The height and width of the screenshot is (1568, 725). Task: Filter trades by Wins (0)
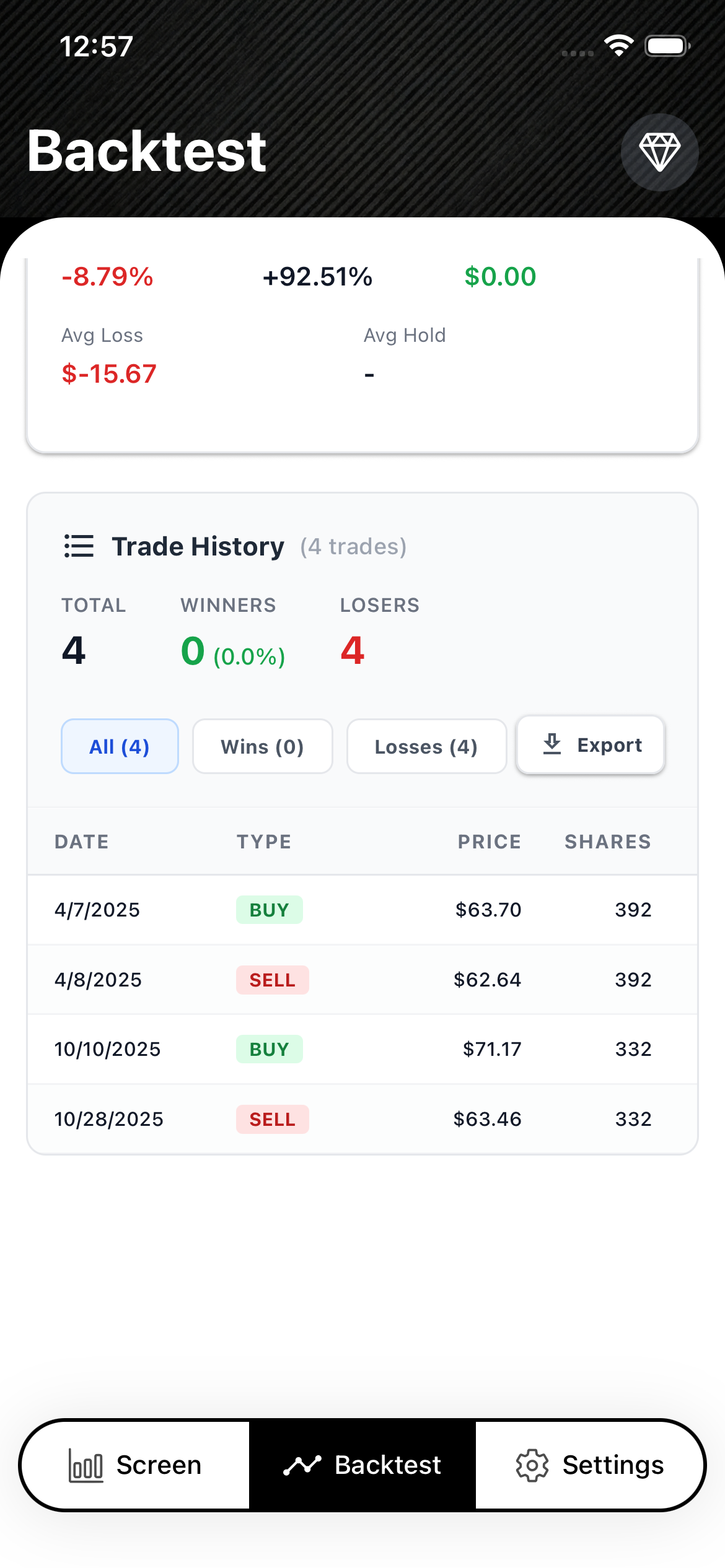262,746
